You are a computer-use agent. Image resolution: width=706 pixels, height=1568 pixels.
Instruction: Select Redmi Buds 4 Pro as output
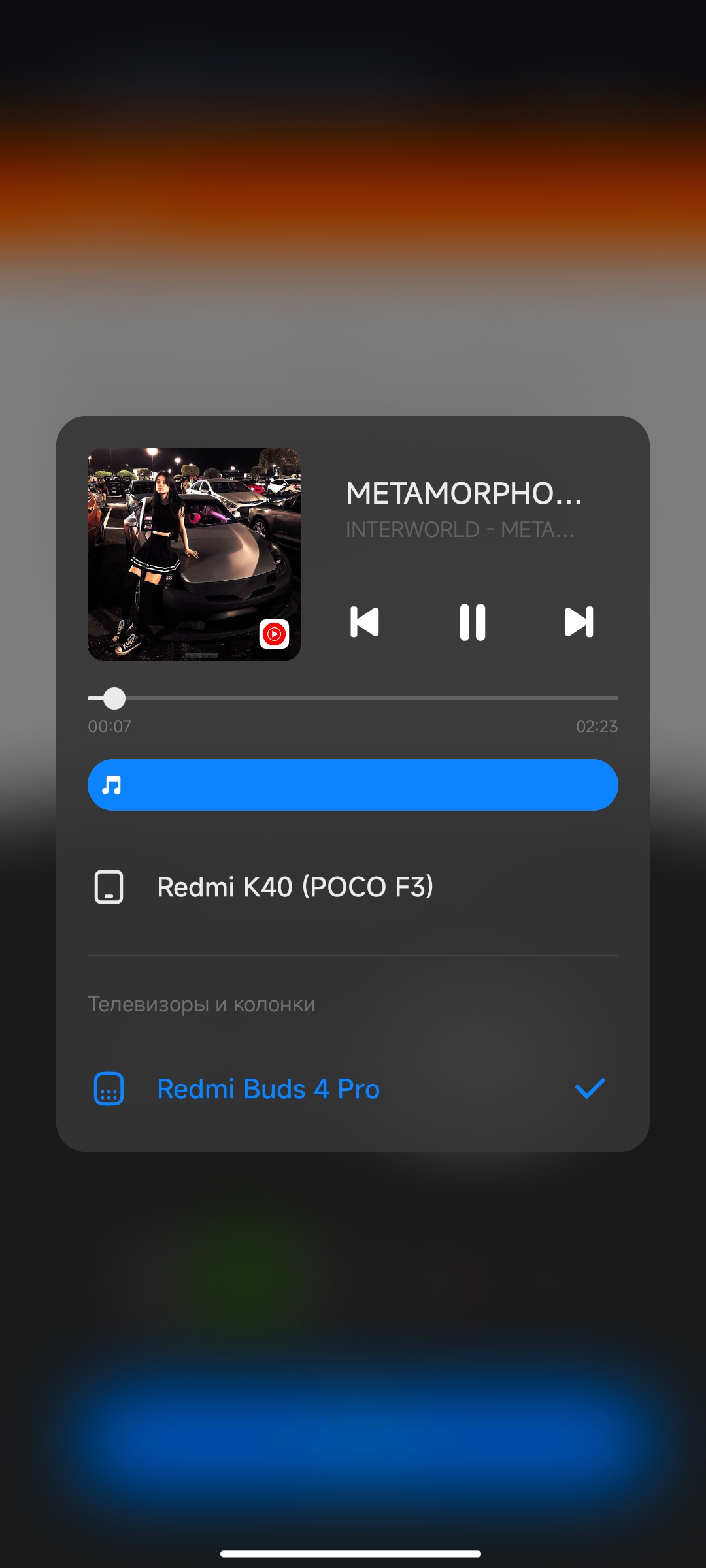pyautogui.click(x=353, y=1089)
